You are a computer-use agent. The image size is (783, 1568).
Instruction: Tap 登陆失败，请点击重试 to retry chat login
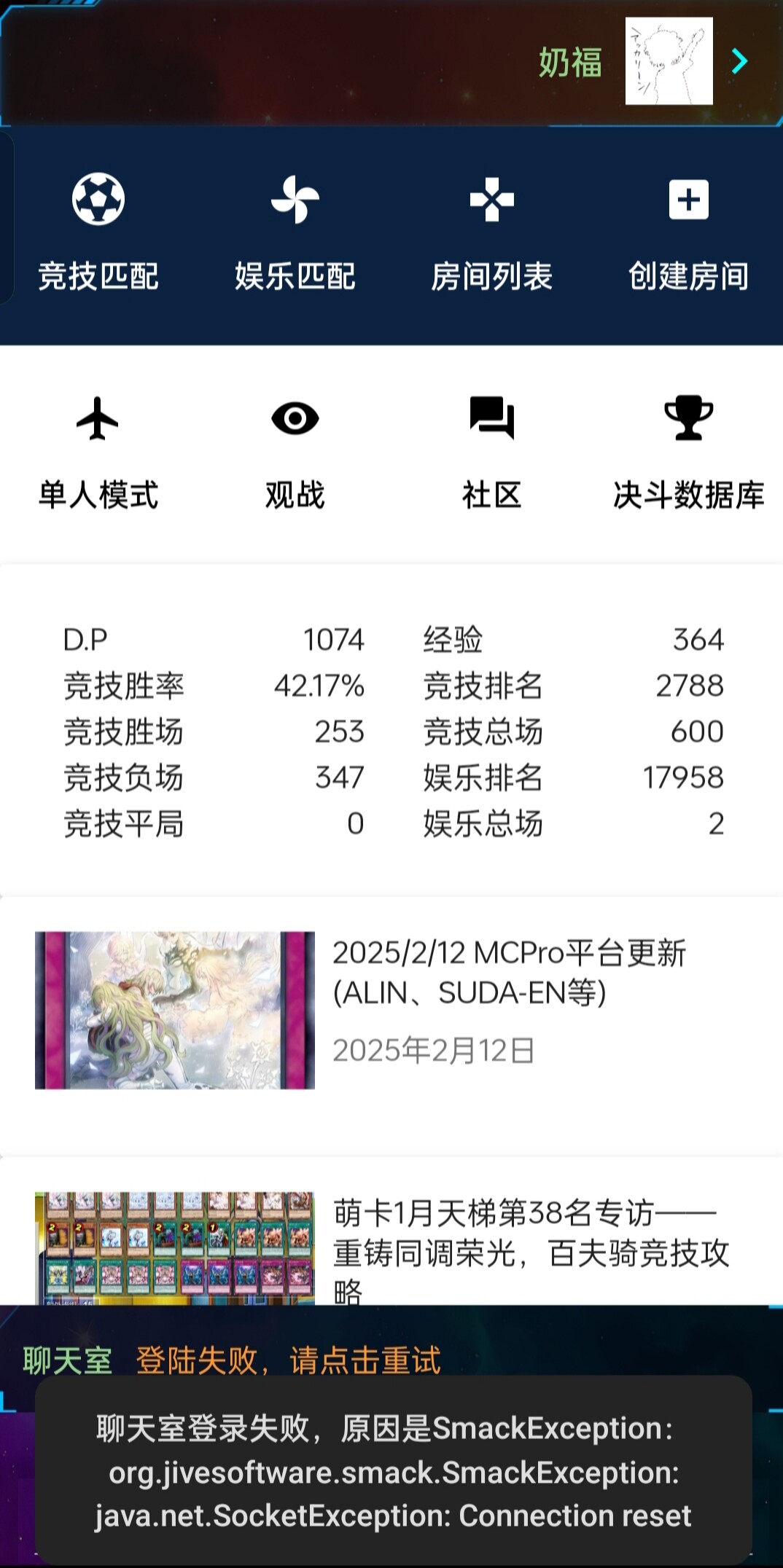click(288, 1360)
